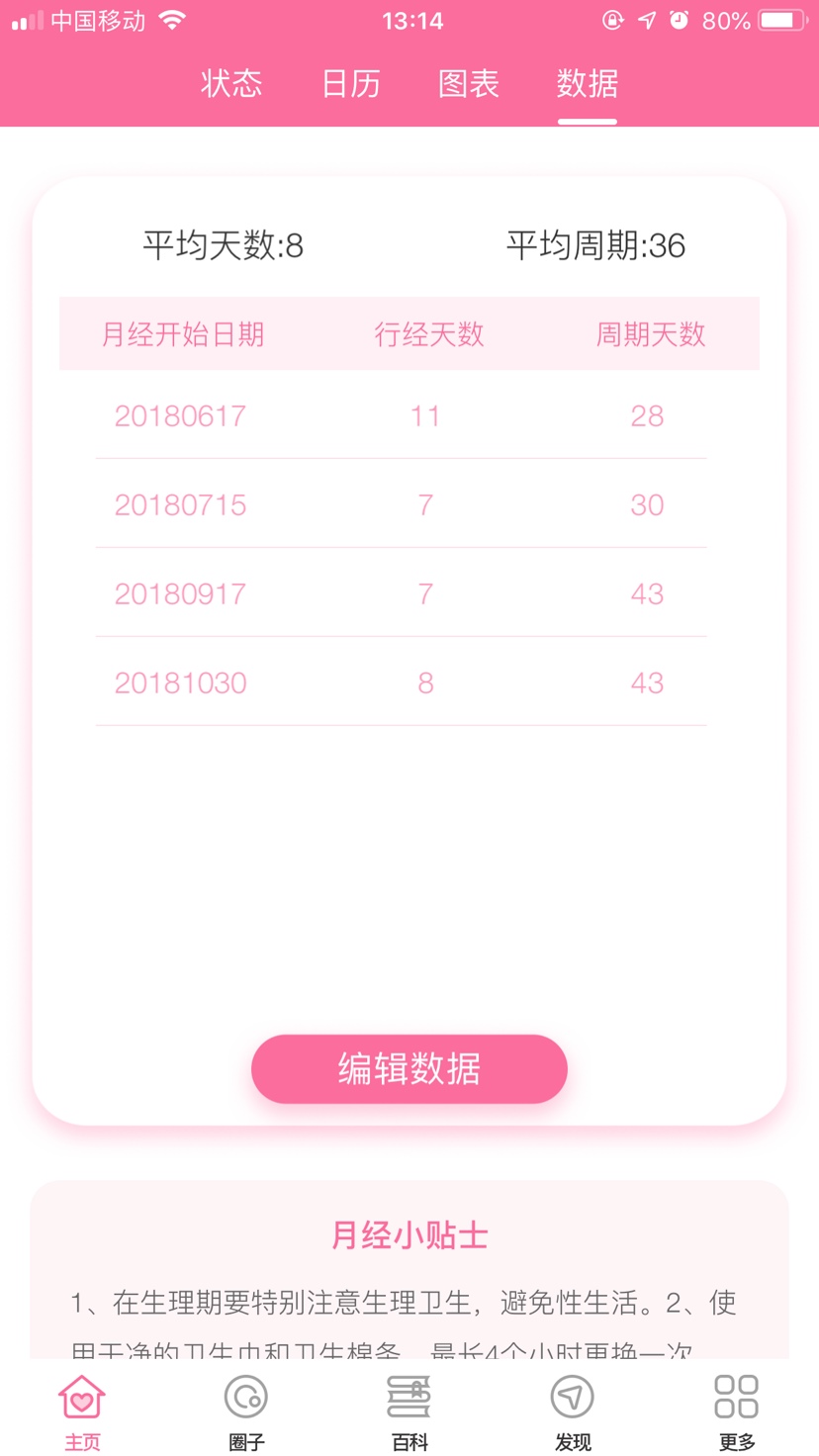Select the 数据 tab
This screenshot has width=819, height=1456.
tap(587, 83)
